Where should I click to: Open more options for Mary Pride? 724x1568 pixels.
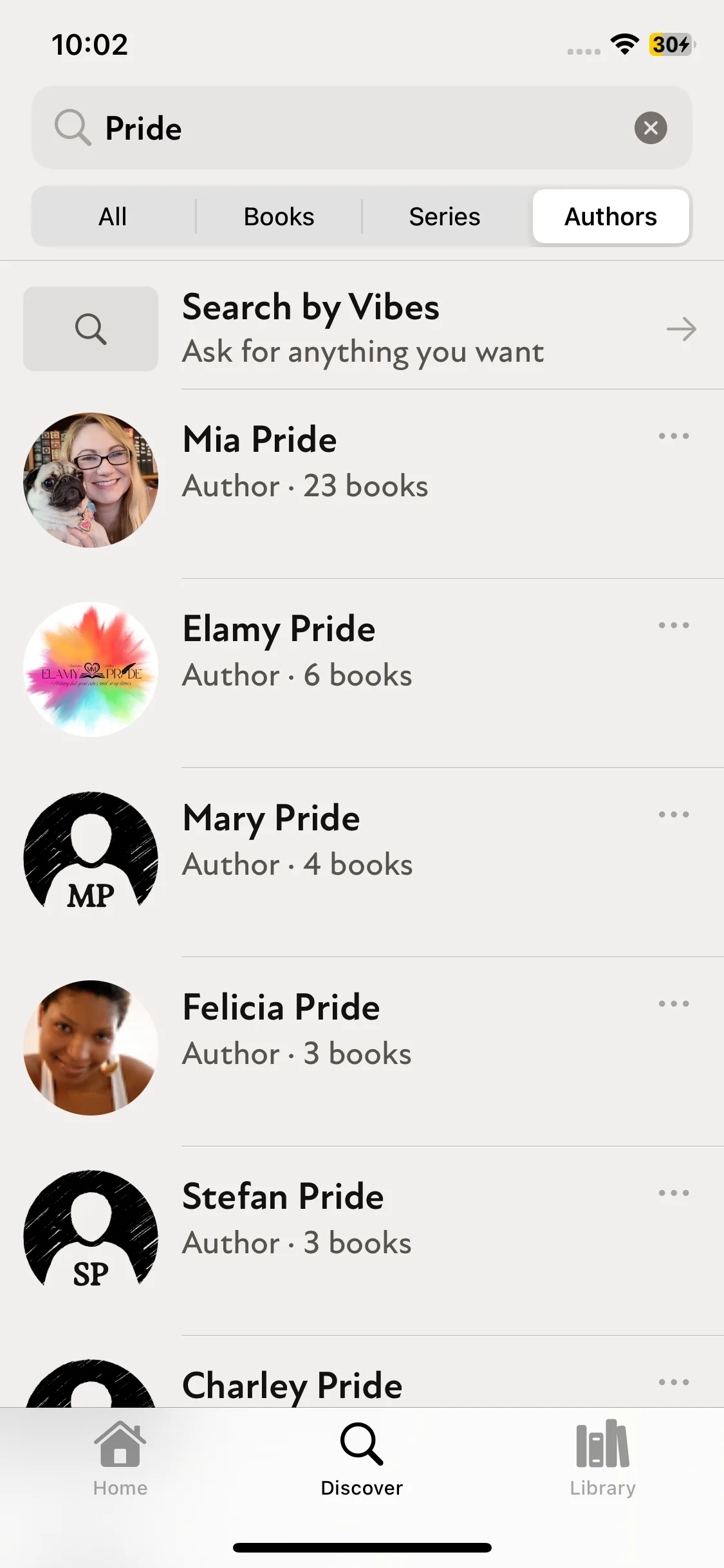pos(673,815)
